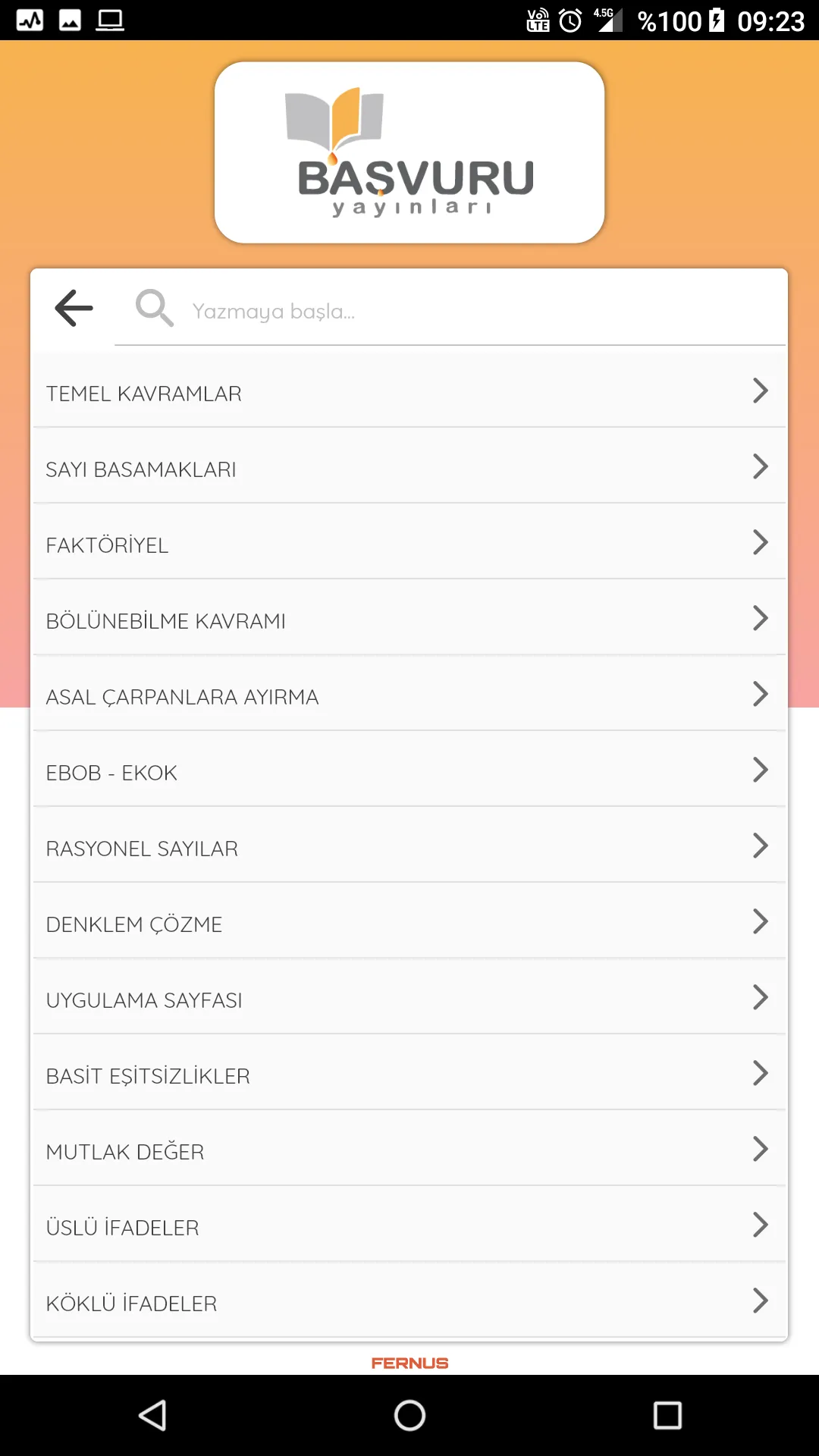Screen dimensions: 819x1456
Task: Select DENKLEM ÇÖZME row
Action: tap(409, 921)
